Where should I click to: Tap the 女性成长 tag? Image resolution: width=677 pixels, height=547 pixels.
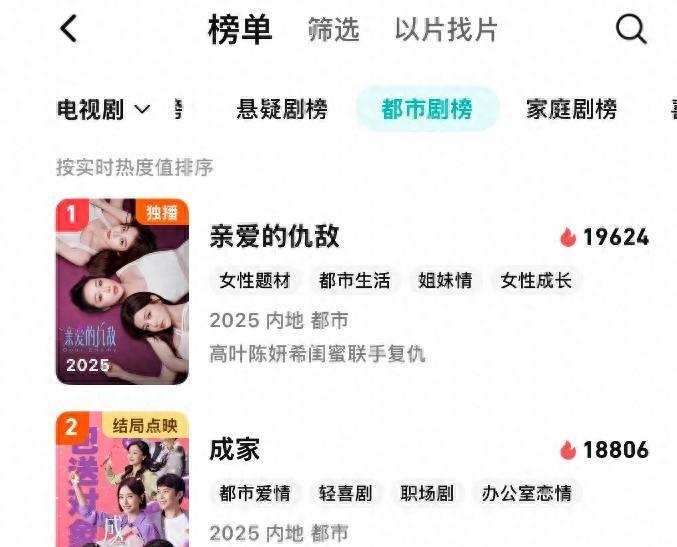pos(536,281)
